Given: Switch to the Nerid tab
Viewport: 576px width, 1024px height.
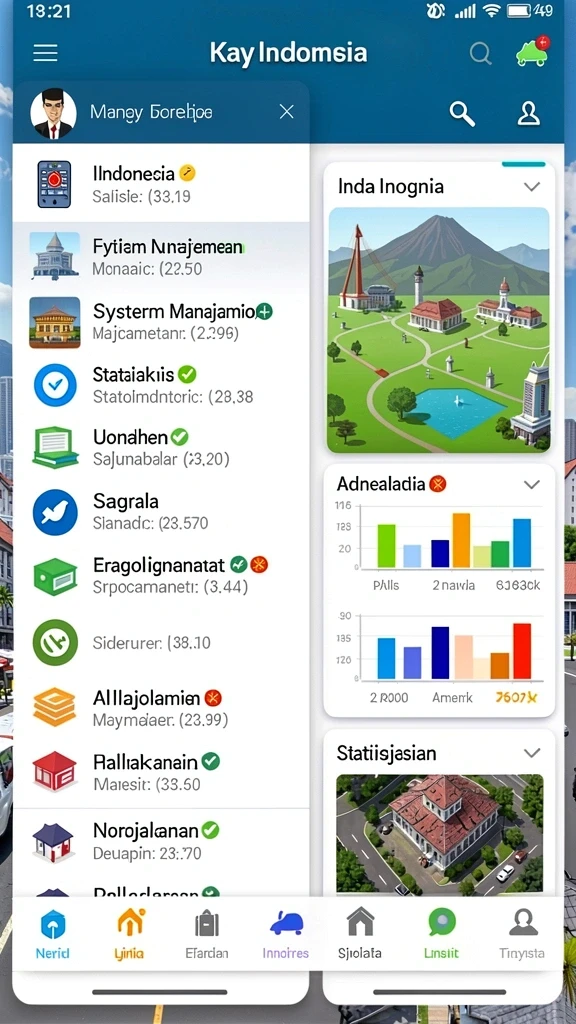Looking at the screenshot, I should pyautogui.click(x=52, y=935).
